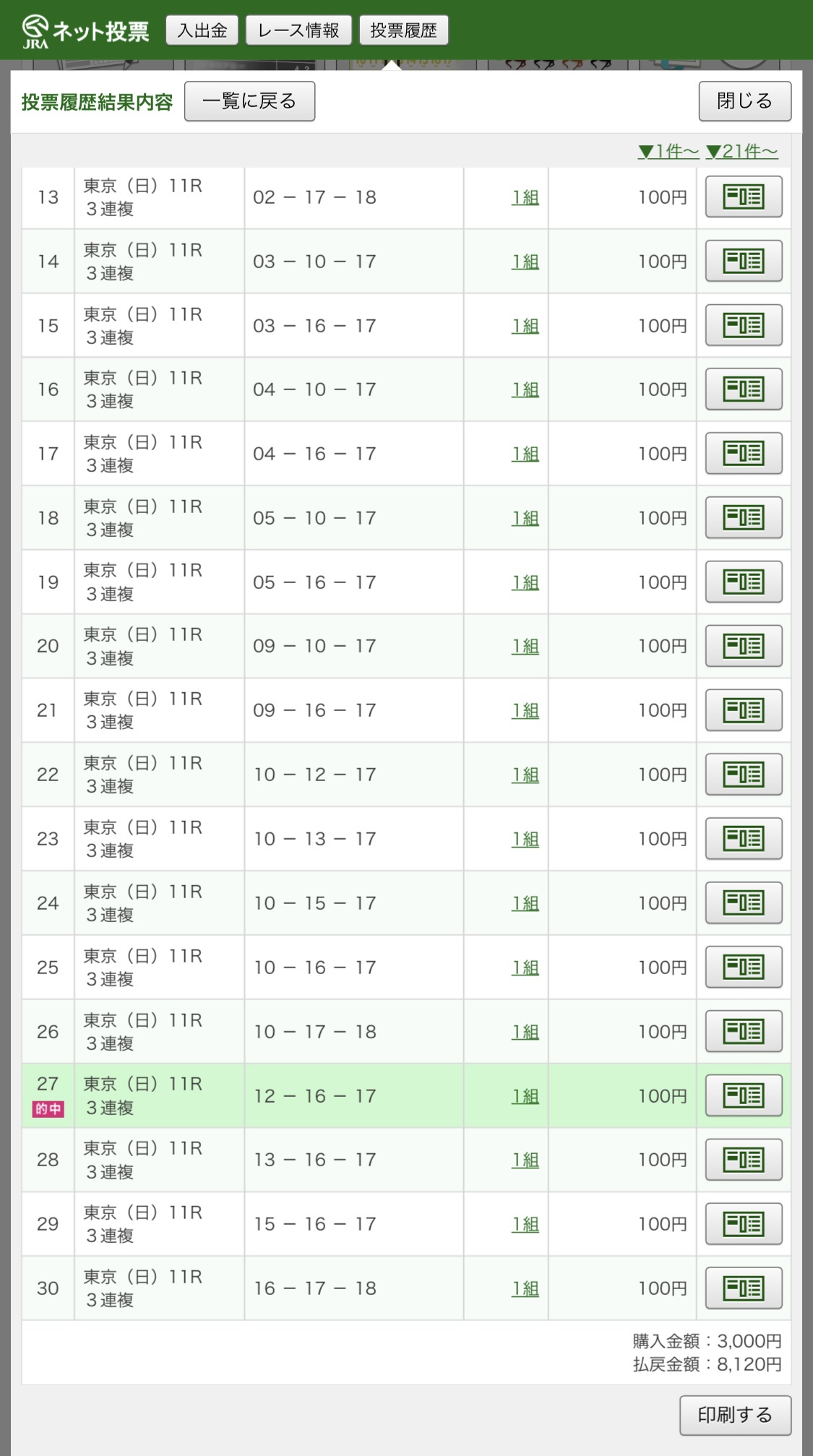
Task: View the ticket icon for row 27
Action: point(744,1095)
